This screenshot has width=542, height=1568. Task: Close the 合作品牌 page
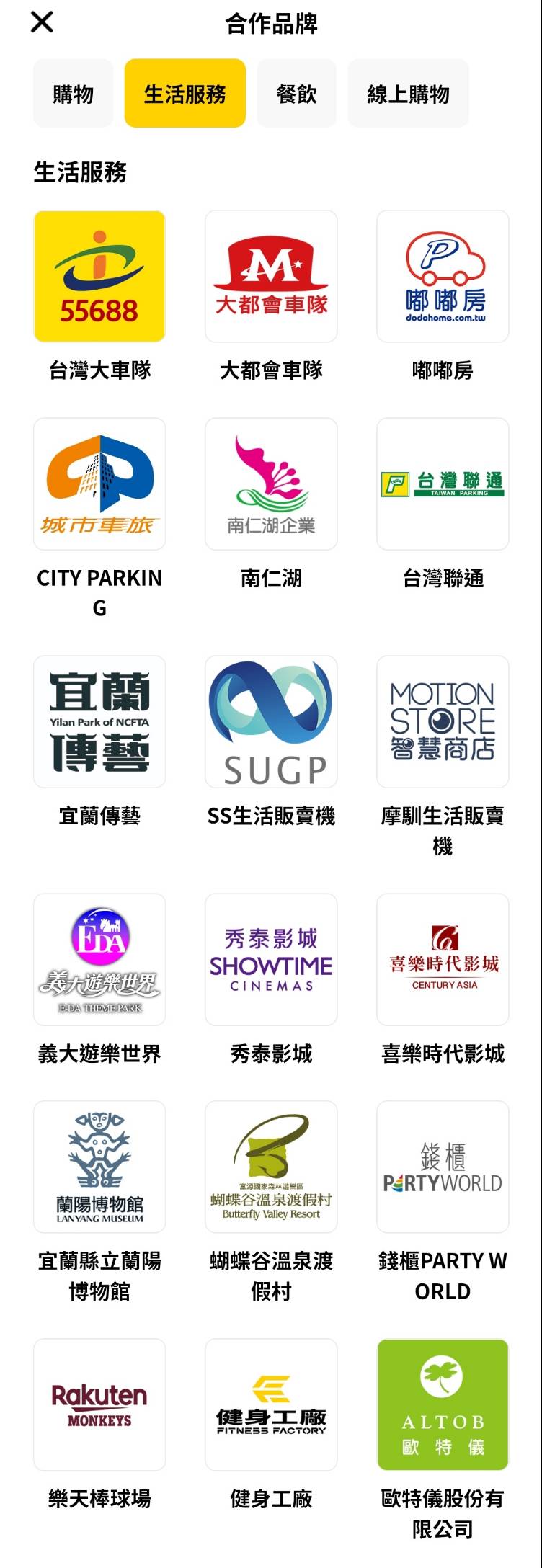(42, 22)
